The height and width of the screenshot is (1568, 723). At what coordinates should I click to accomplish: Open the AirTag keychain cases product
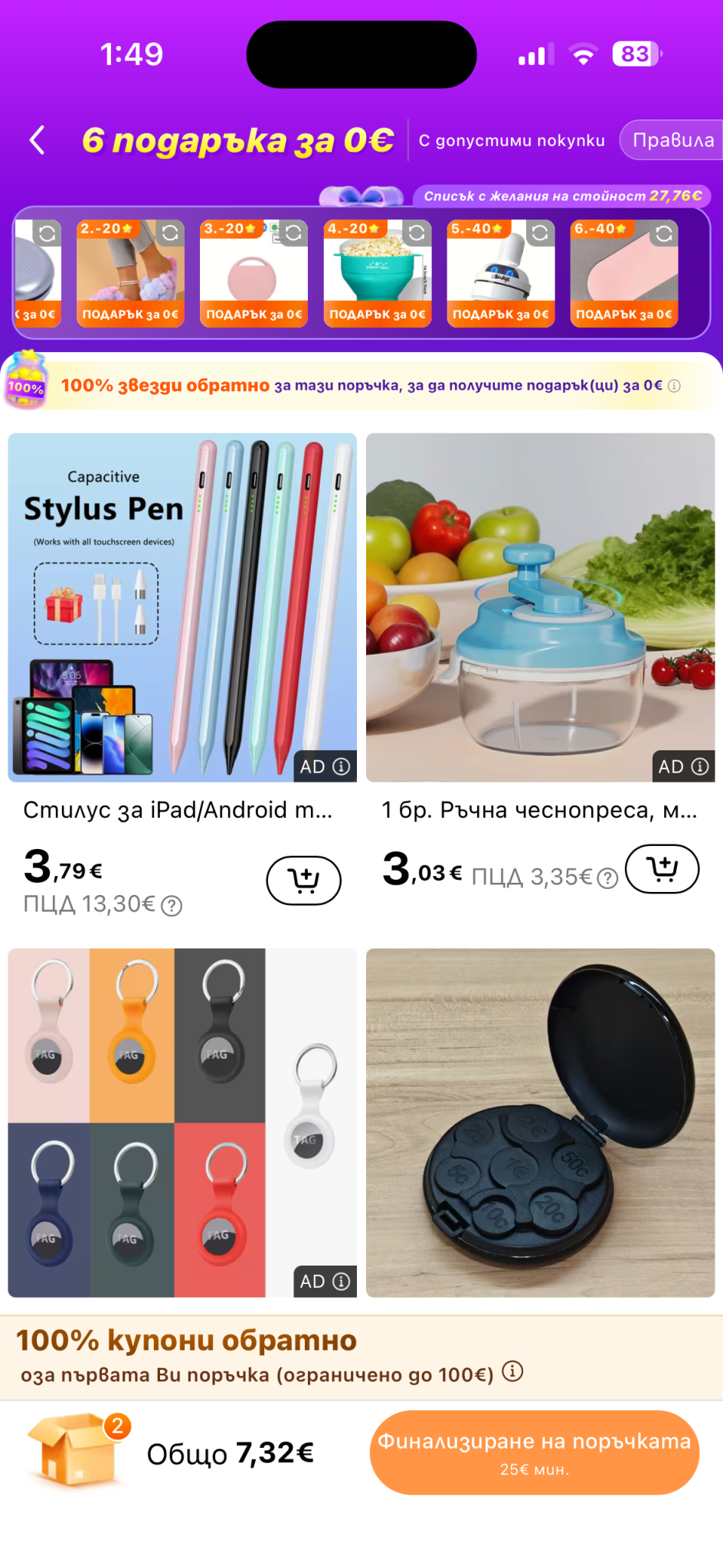(182, 1122)
